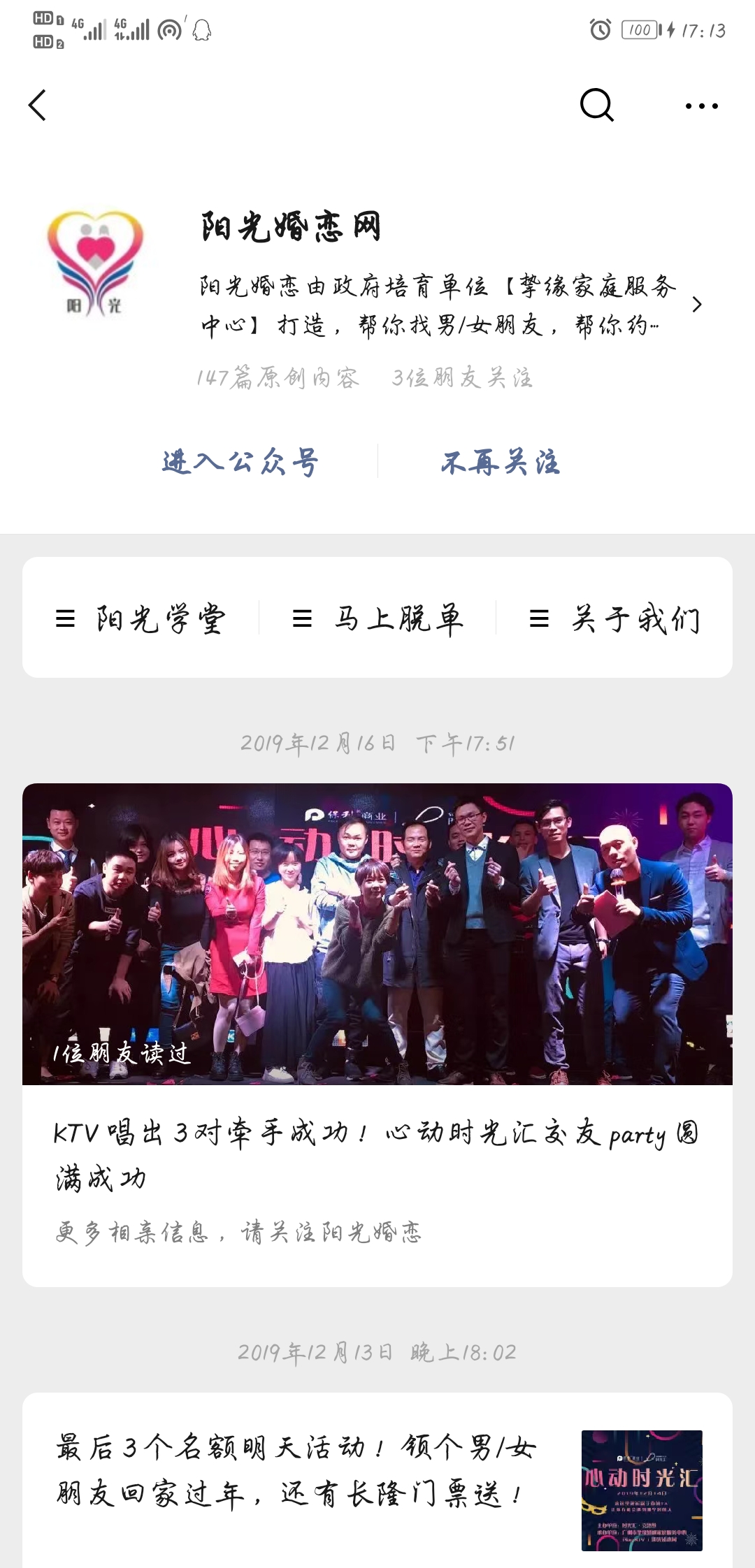Click the hamburger icon beside 阳光学堂
The height and width of the screenshot is (1568, 755).
point(66,618)
